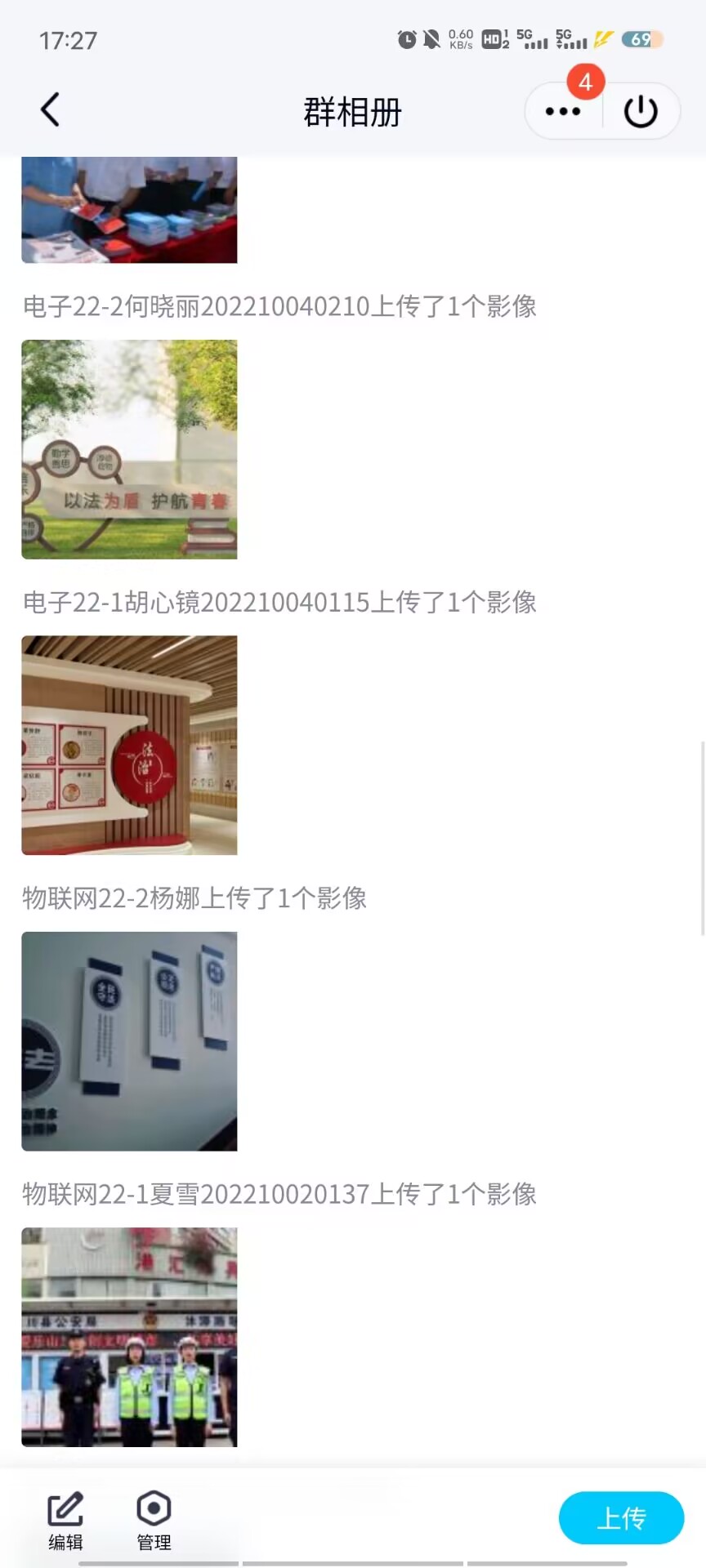Screen dimensions: 706x1568
Task: Open the photo uploaded by 夏雪
Action: click(129, 1337)
